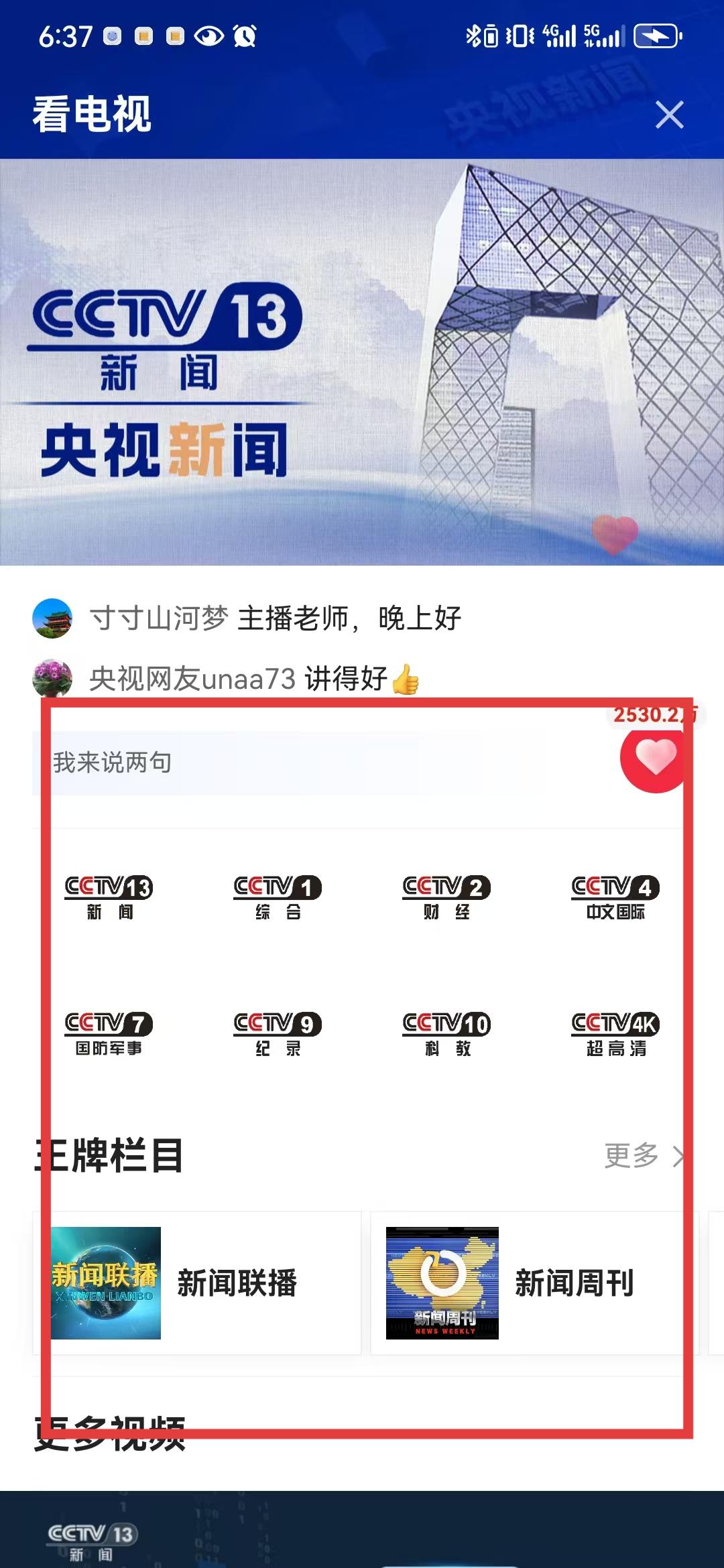This screenshot has height=1568, width=724.
Task: Watch the CCTV9 纪录 channel
Action: click(x=278, y=1033)
